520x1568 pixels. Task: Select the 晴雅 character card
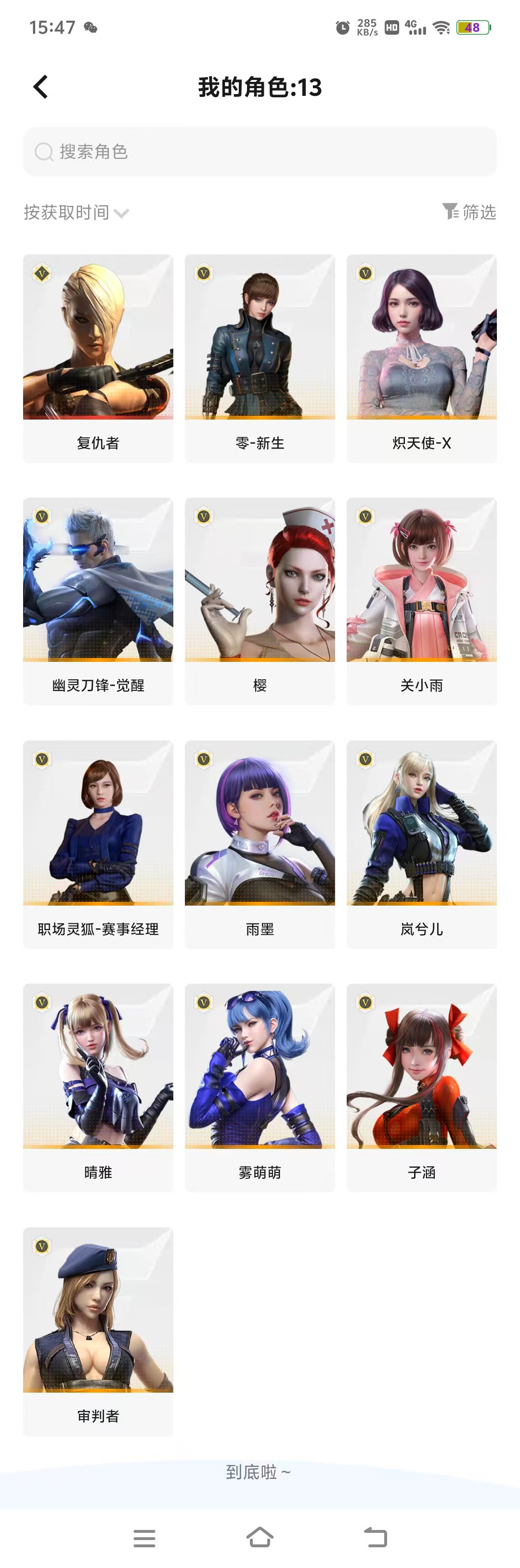click(98, 1087)
